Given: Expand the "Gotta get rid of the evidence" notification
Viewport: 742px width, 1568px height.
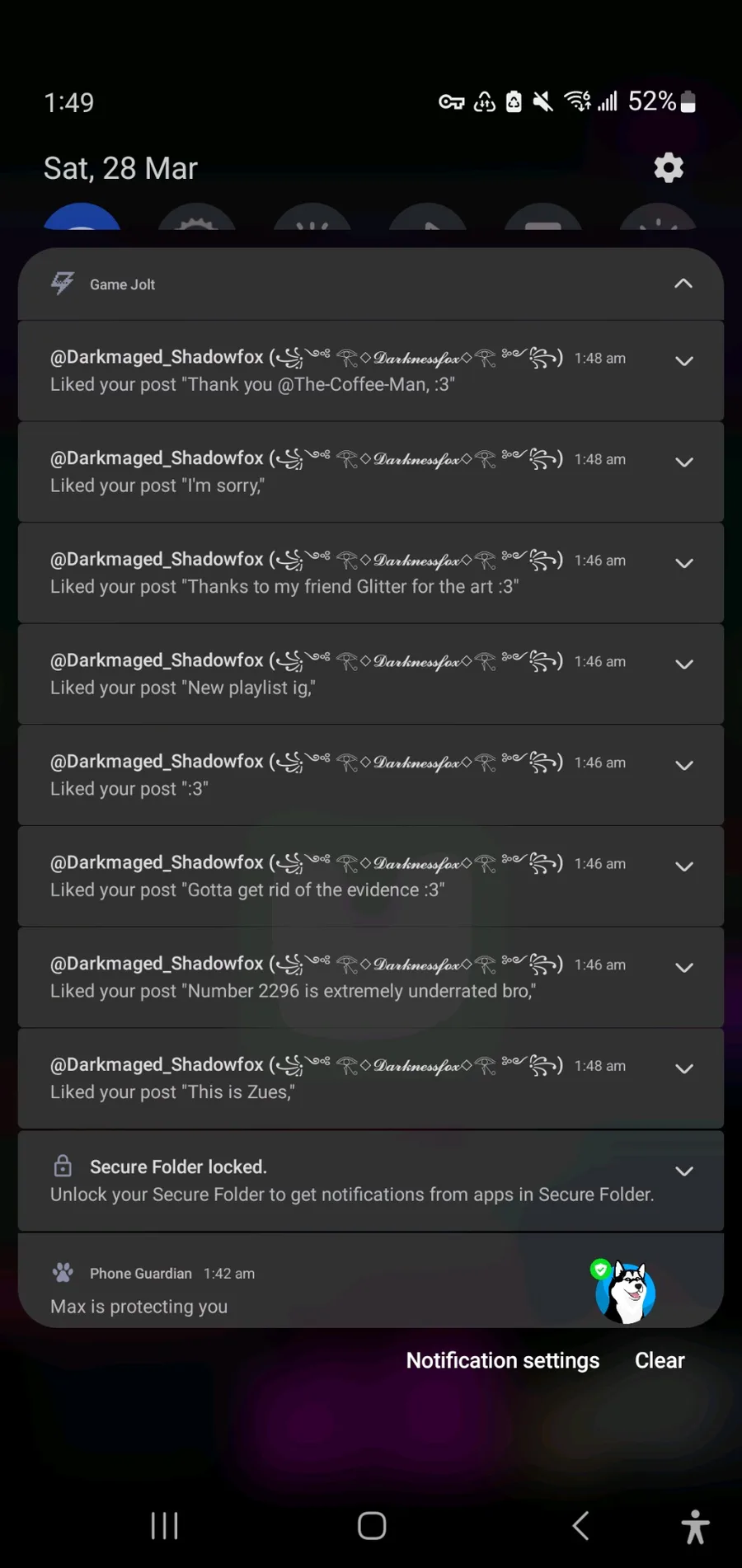Looking at the screenshot, I should click(x=683, y=866).
